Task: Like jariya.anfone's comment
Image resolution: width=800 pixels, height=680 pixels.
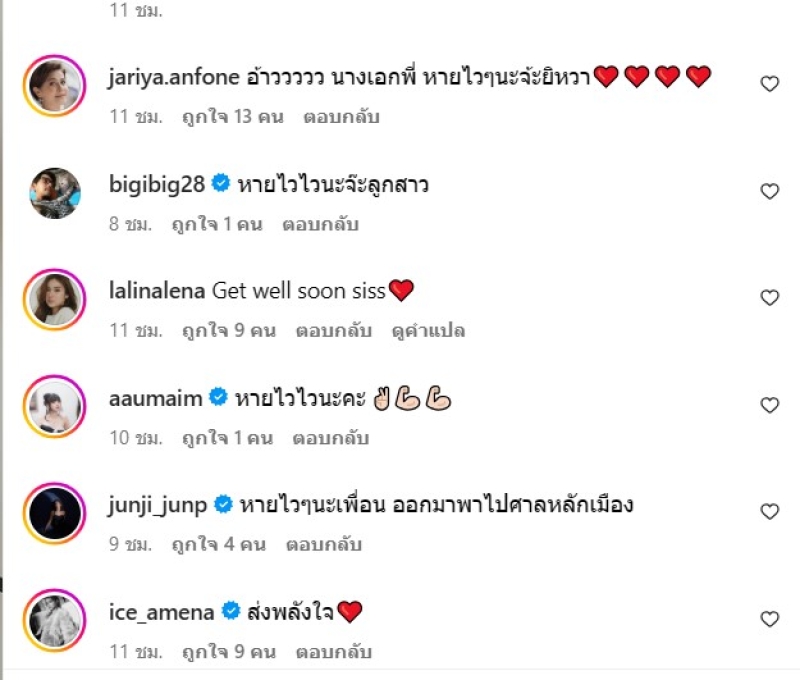Action: pyautogui.click(x=769, y=84)
